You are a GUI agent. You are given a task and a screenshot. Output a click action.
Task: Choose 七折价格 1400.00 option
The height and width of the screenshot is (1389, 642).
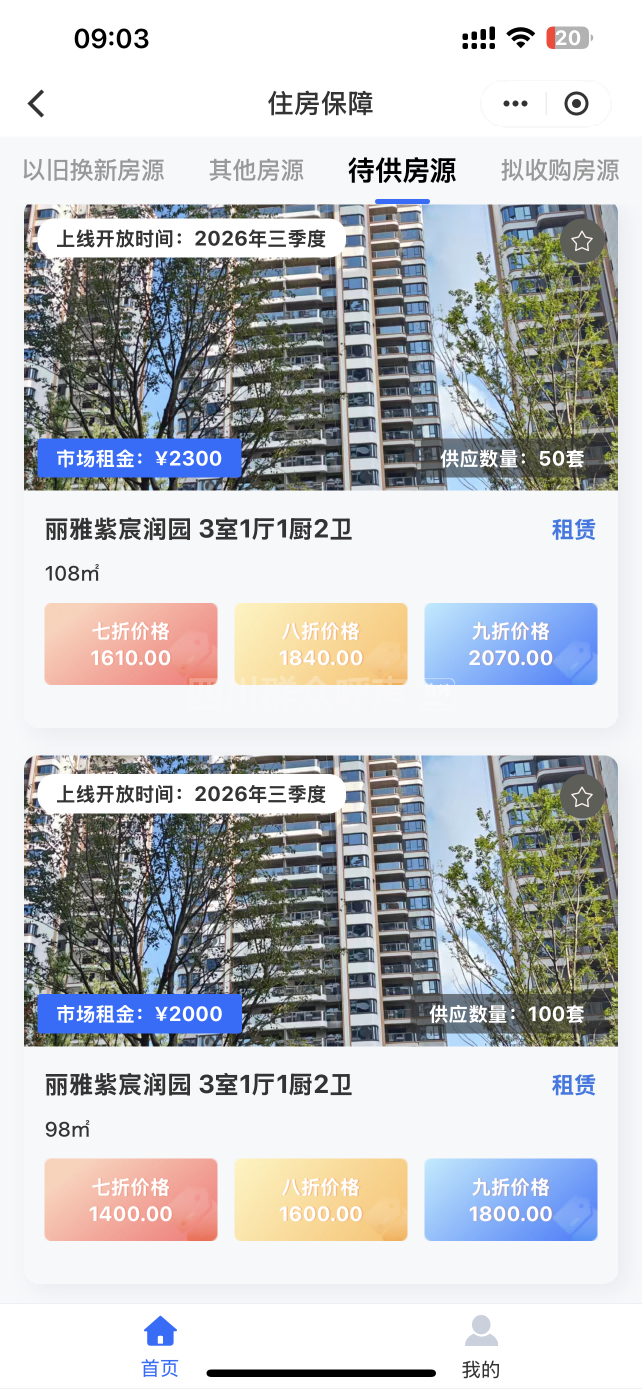coord(131,1200)
